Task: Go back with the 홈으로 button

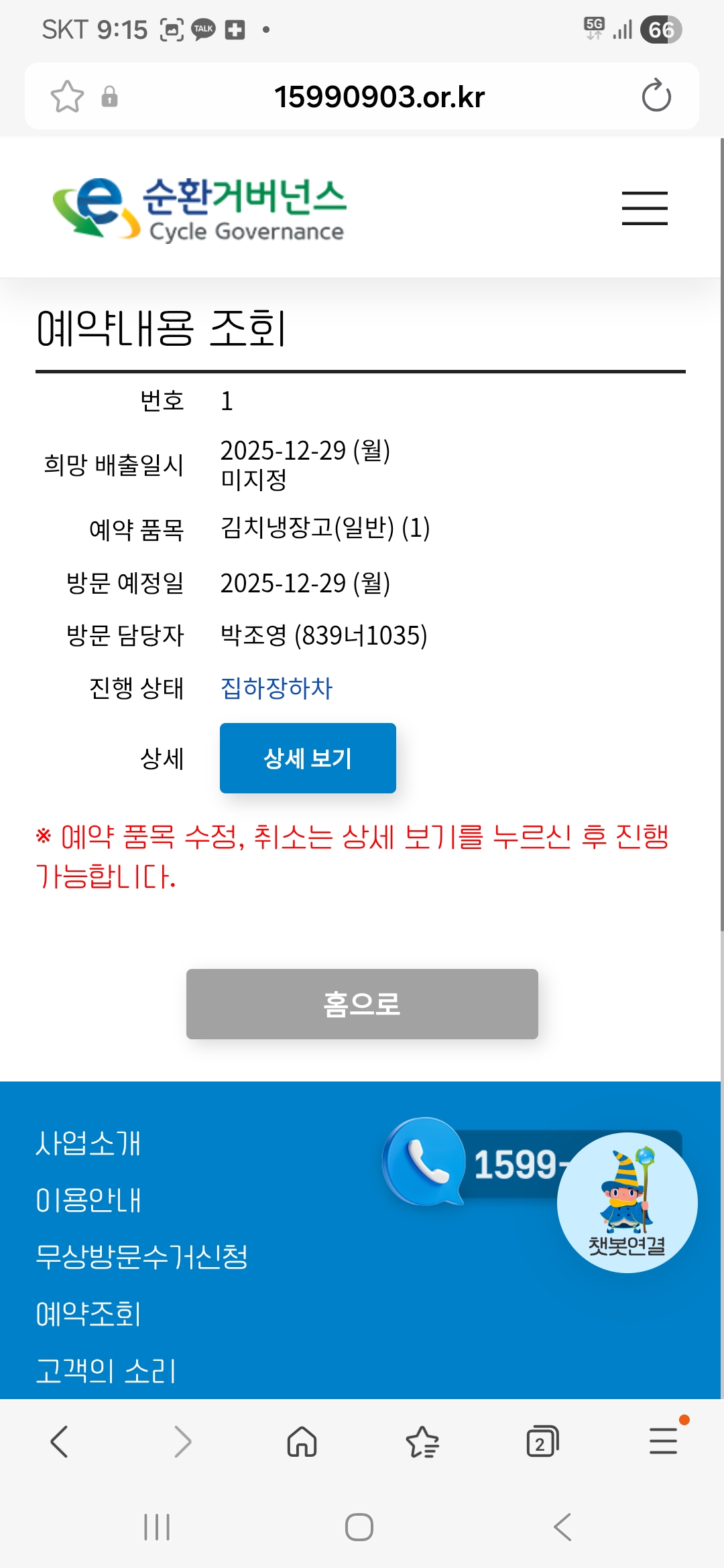Action: point(362,1004)
